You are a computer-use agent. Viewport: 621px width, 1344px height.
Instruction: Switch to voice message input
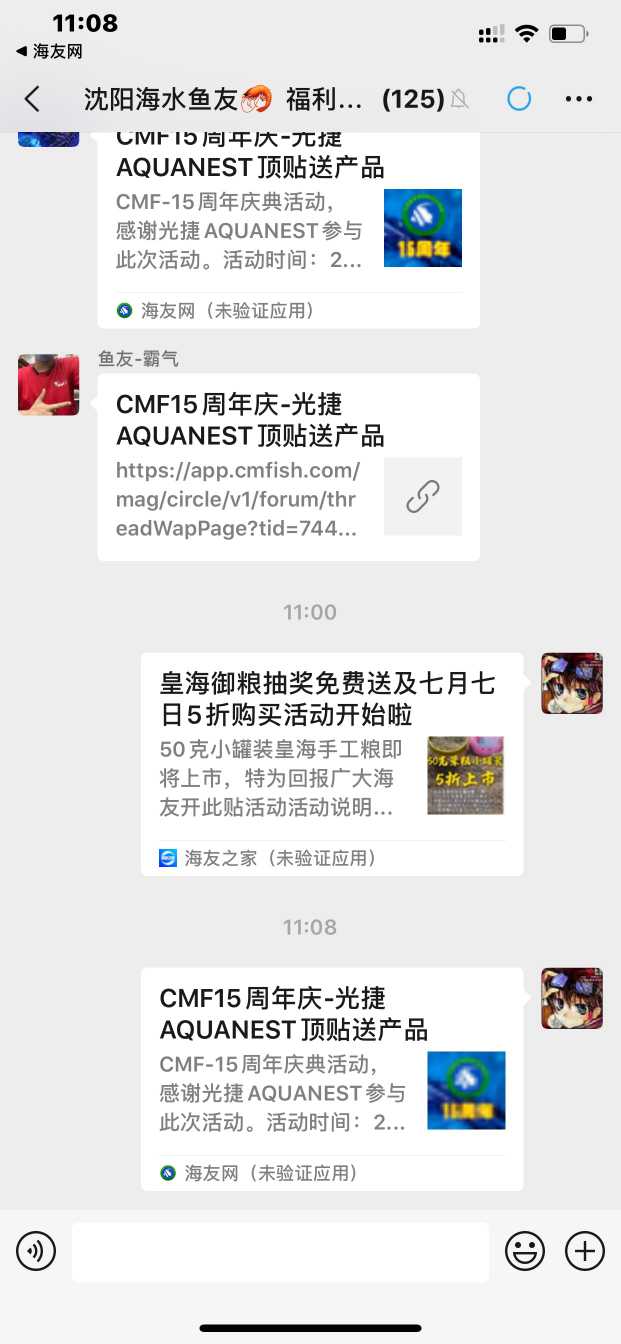tap(36, 1251)
